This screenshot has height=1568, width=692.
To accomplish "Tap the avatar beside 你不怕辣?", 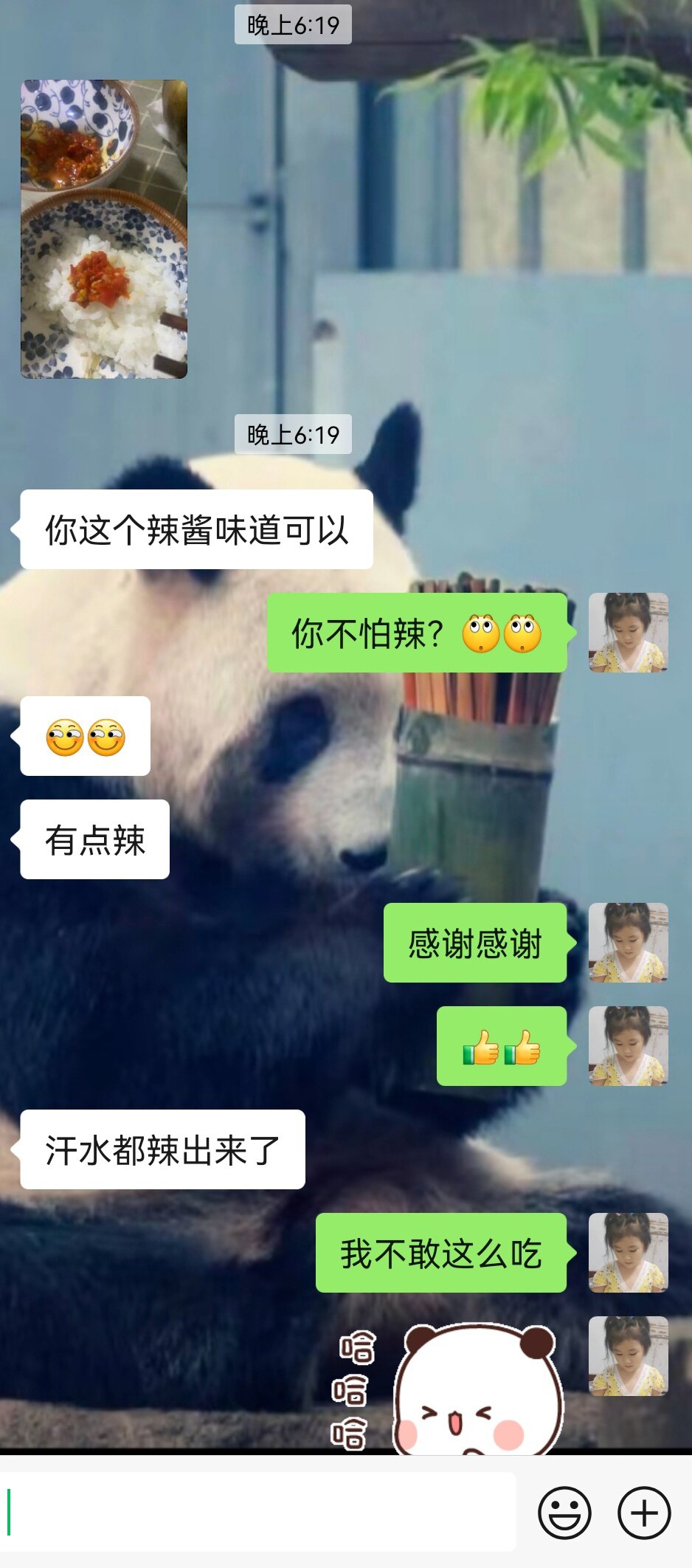I will click(x=628, y=633).
